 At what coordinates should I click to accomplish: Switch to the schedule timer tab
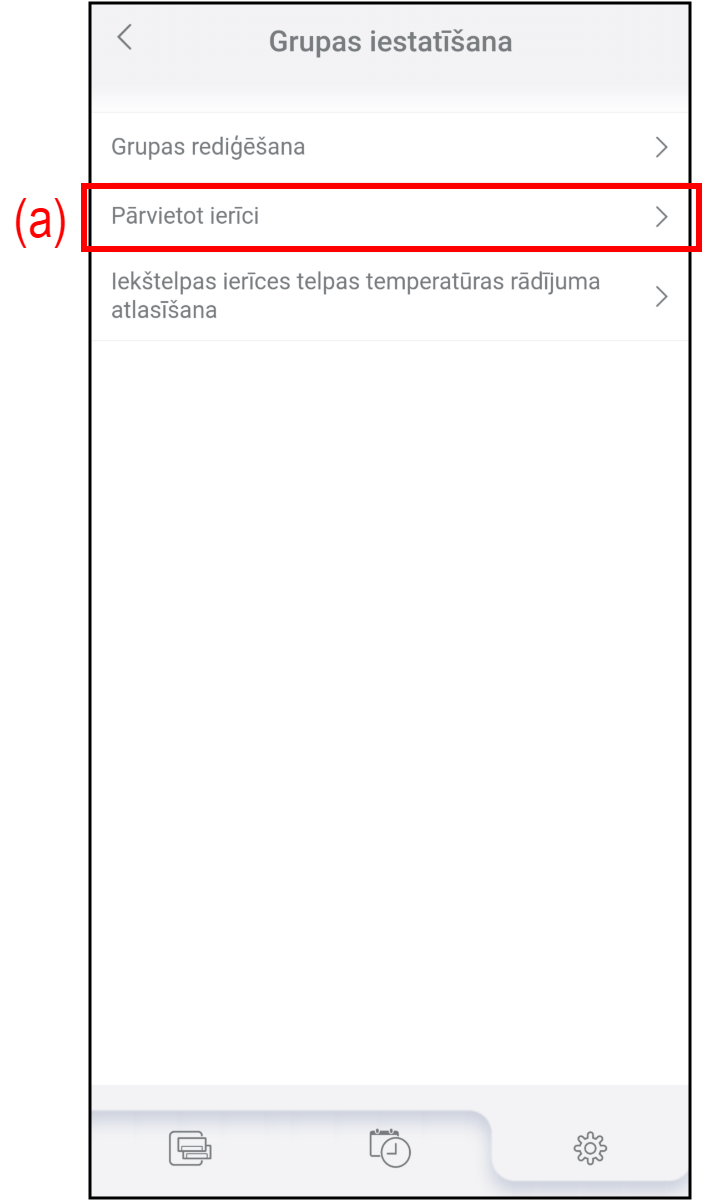pyautogui.click(x=389, y=1147)
